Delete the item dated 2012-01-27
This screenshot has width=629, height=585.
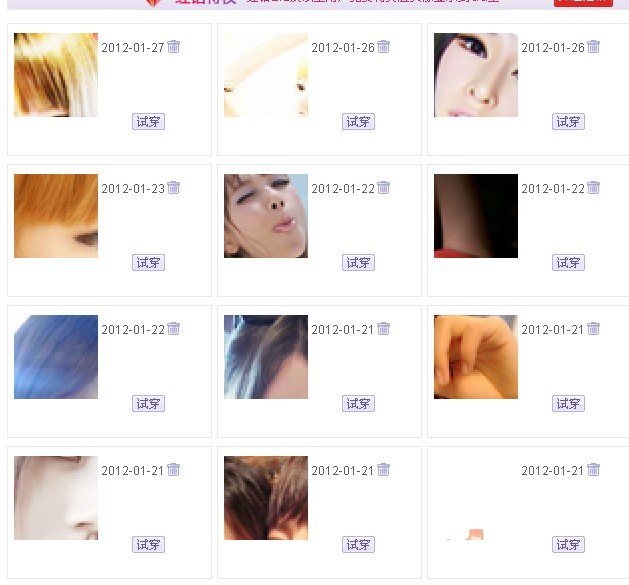coord(174,47)
